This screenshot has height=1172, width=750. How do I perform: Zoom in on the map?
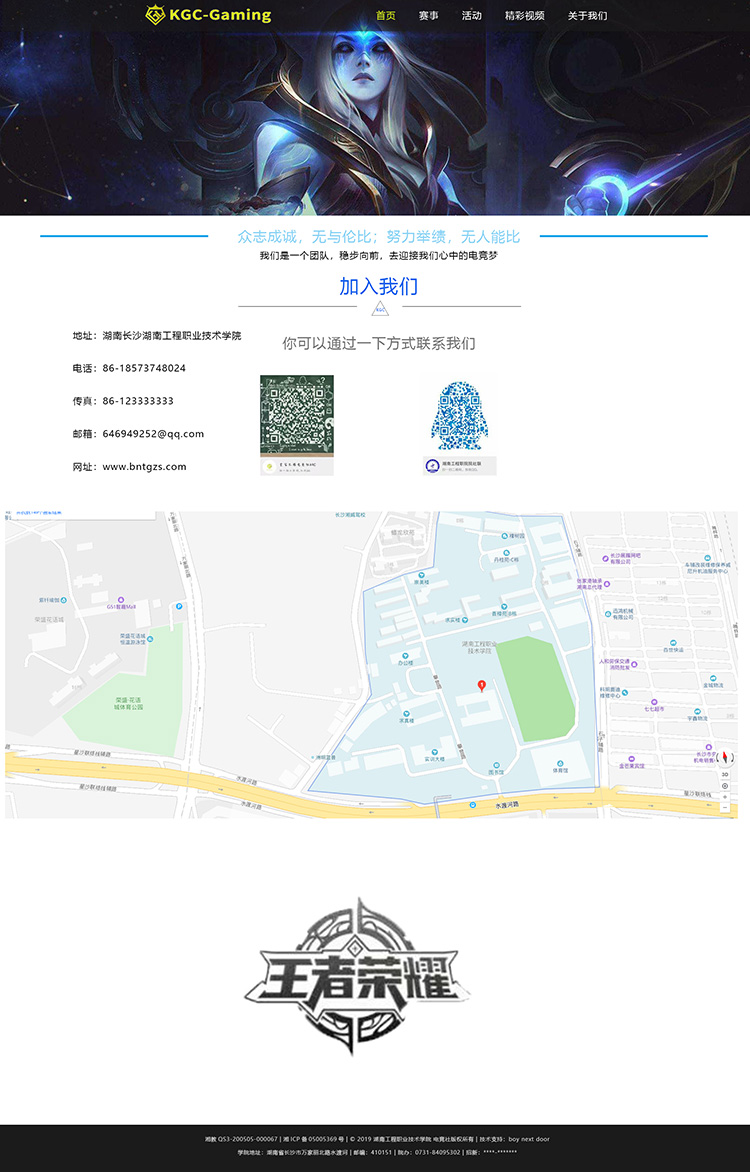725,797
